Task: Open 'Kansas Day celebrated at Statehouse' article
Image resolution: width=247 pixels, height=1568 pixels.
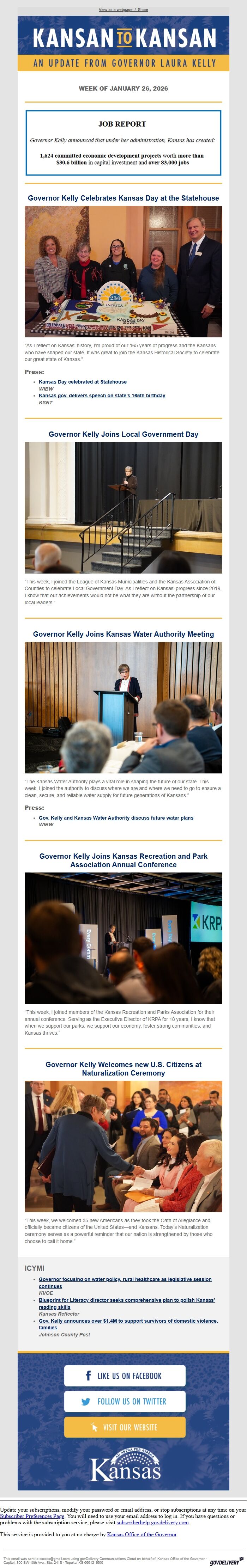Action: coord(82,382)
